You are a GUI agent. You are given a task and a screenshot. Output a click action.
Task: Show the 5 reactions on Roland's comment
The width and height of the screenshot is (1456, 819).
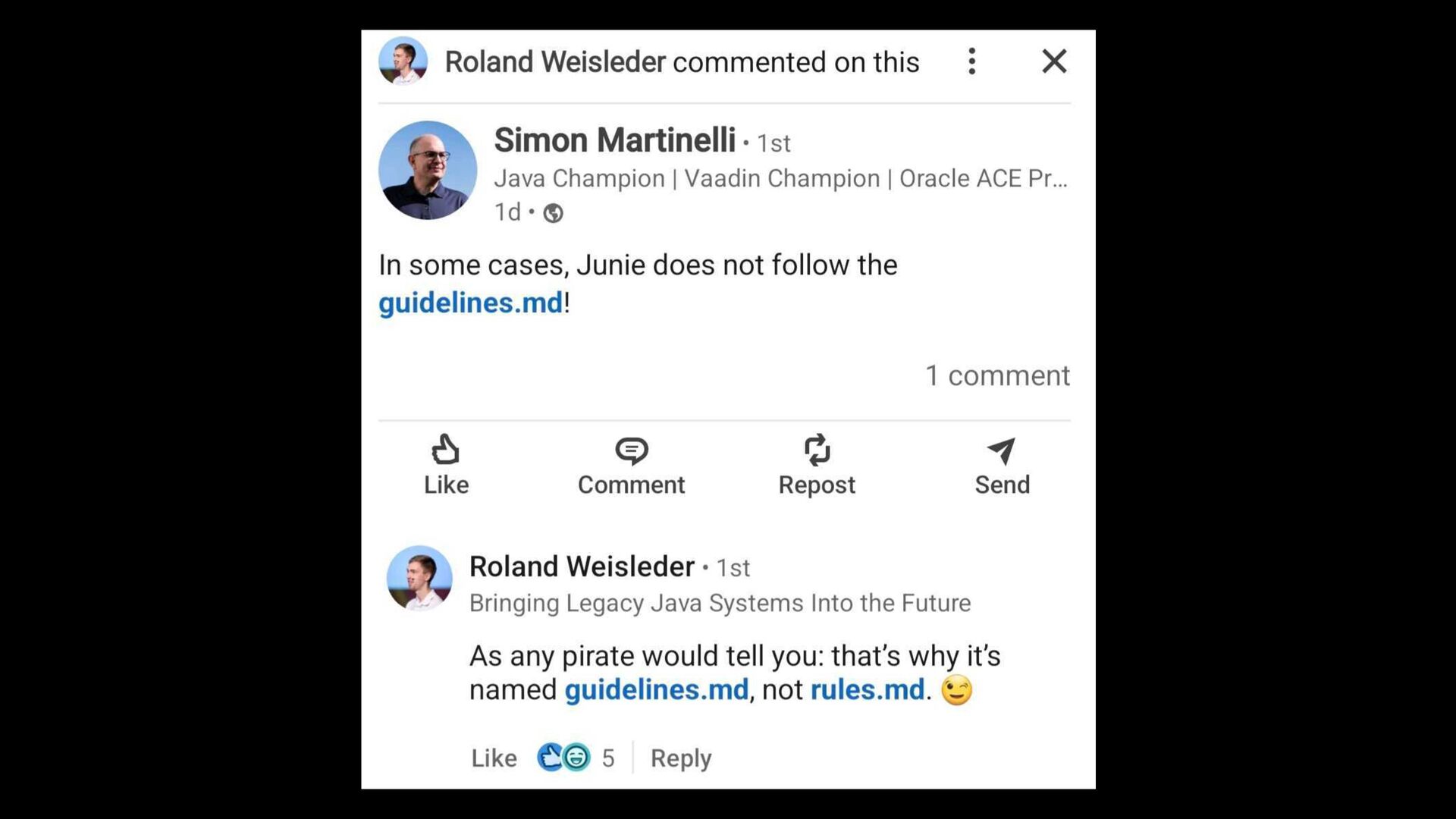576,758
